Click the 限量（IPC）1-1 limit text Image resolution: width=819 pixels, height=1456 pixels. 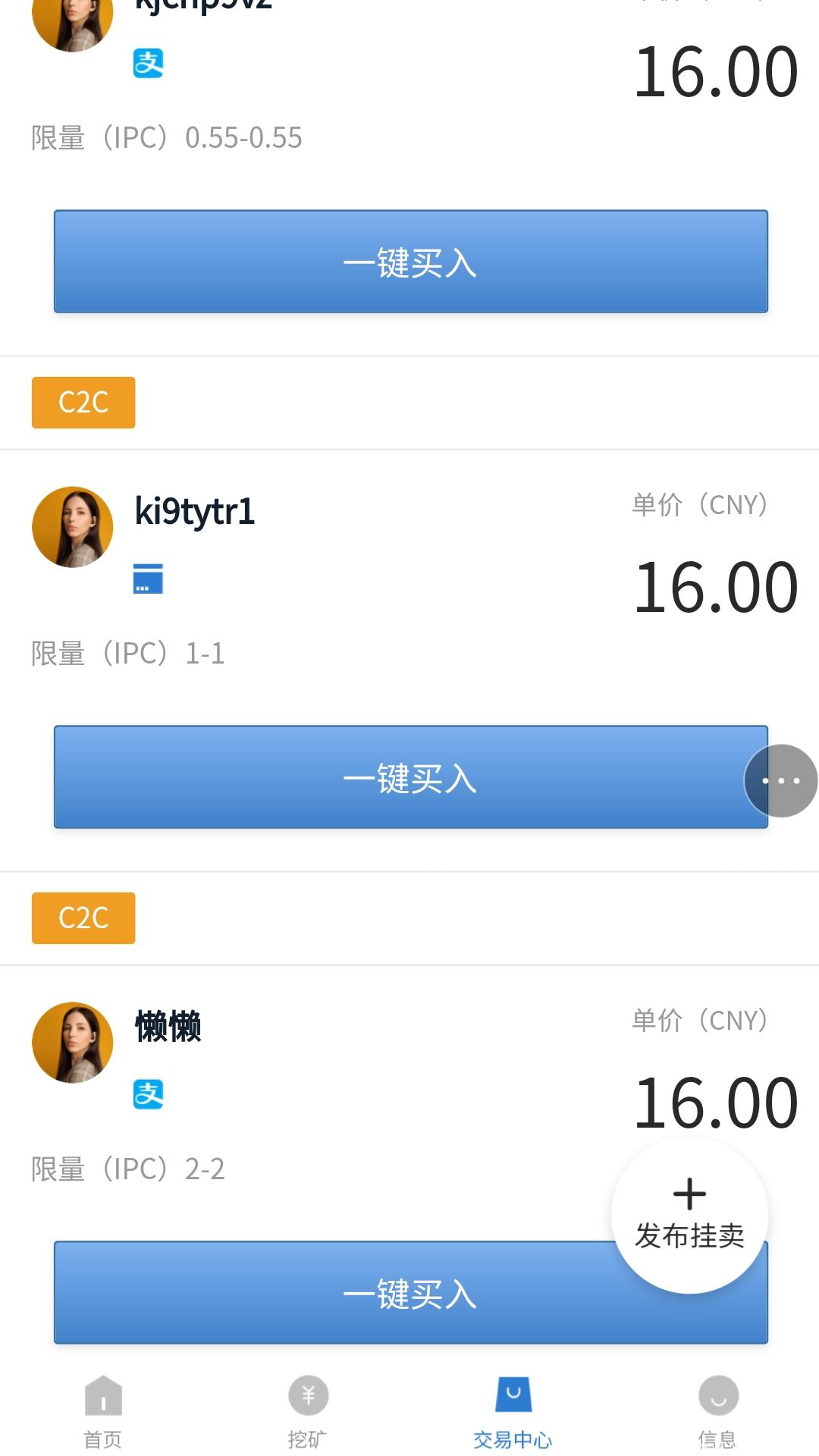(129, 654)
